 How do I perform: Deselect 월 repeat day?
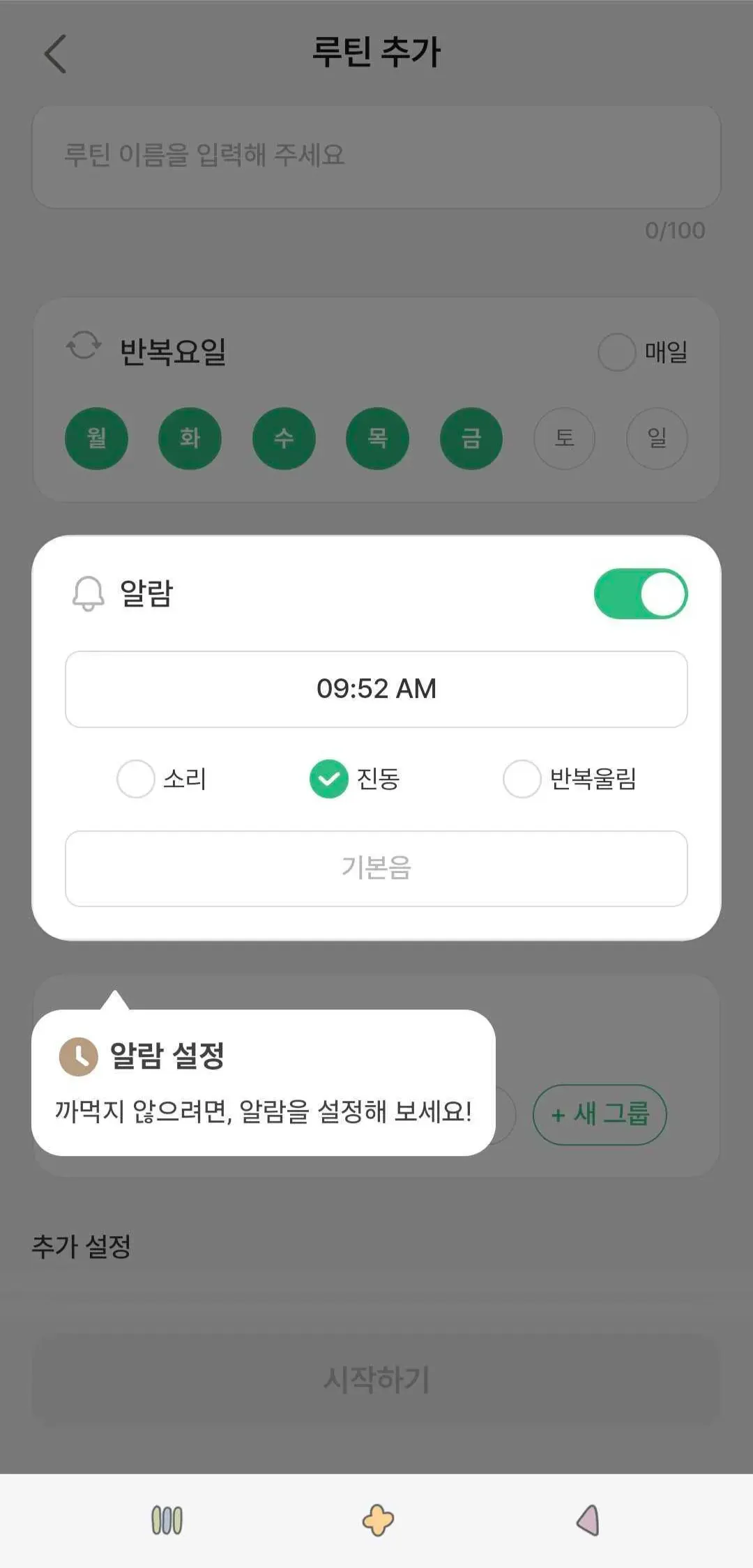click(x=96, y=439)
